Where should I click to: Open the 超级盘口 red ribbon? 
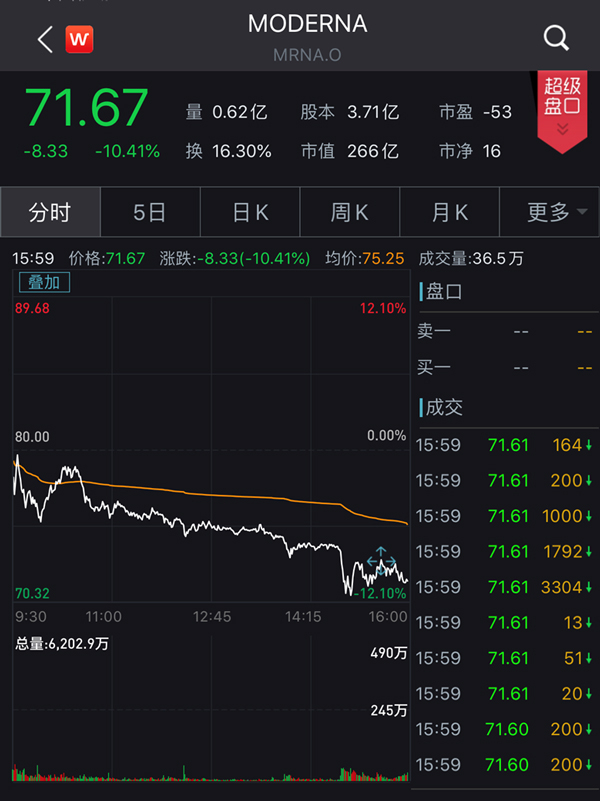562,110
